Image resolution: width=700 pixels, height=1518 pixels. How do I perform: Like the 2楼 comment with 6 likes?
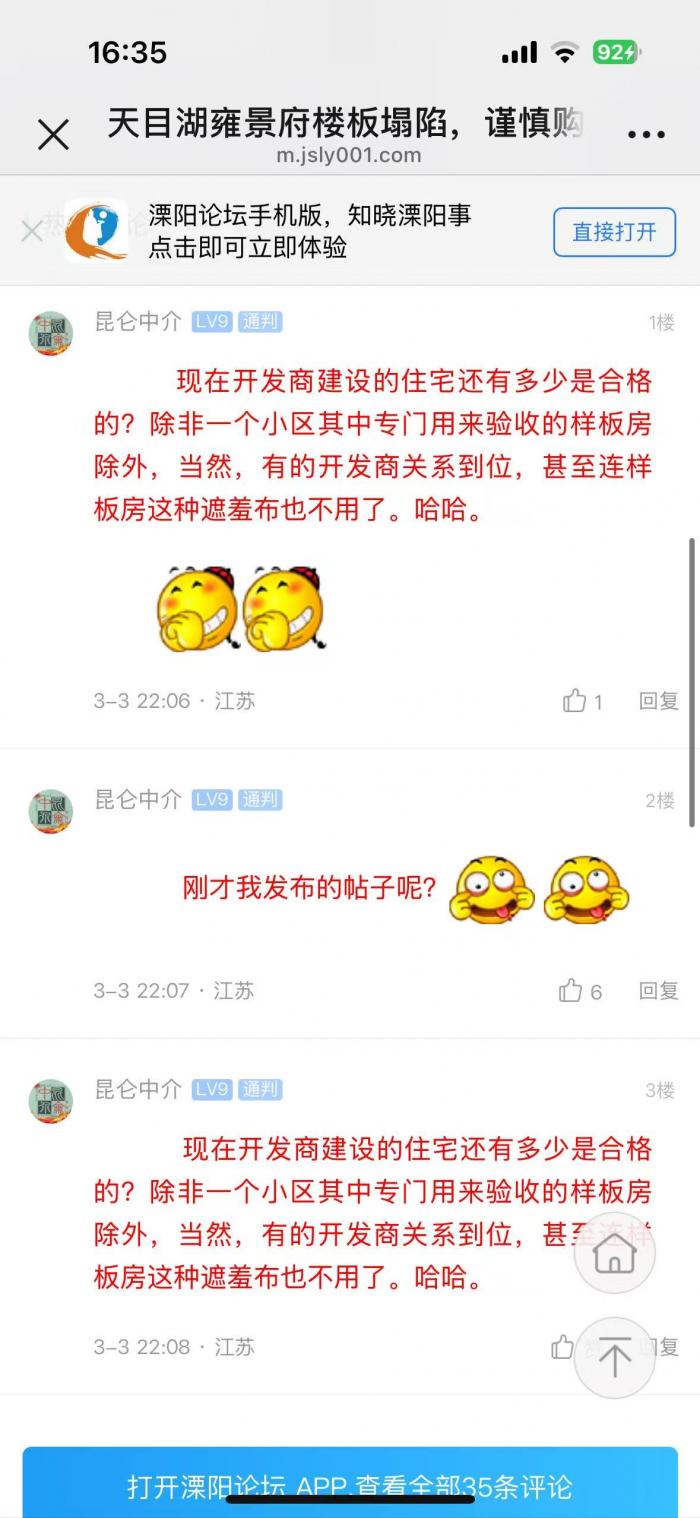[571, 991]
